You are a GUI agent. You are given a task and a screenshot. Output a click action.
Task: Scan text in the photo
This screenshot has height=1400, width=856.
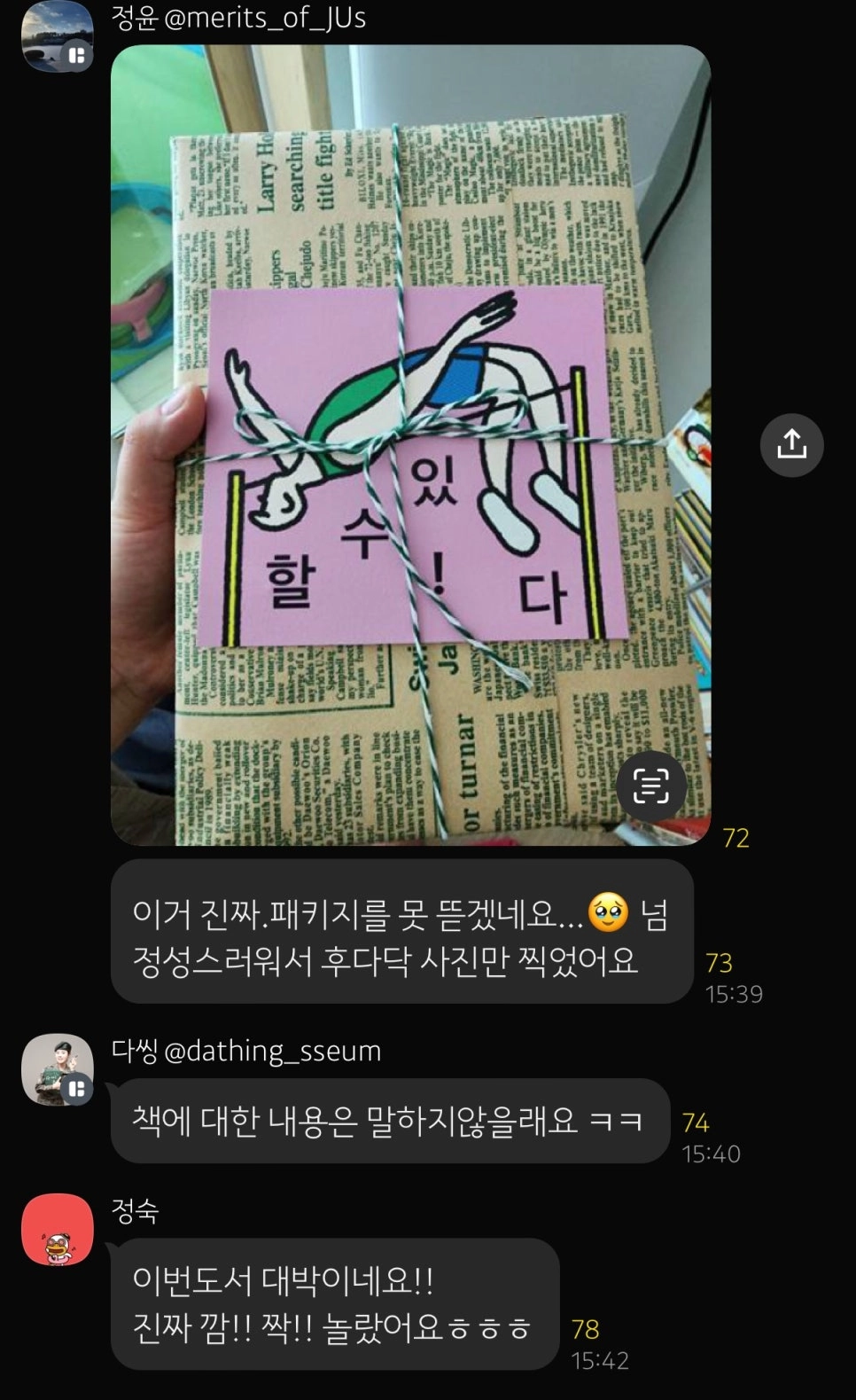click(651, 786)
